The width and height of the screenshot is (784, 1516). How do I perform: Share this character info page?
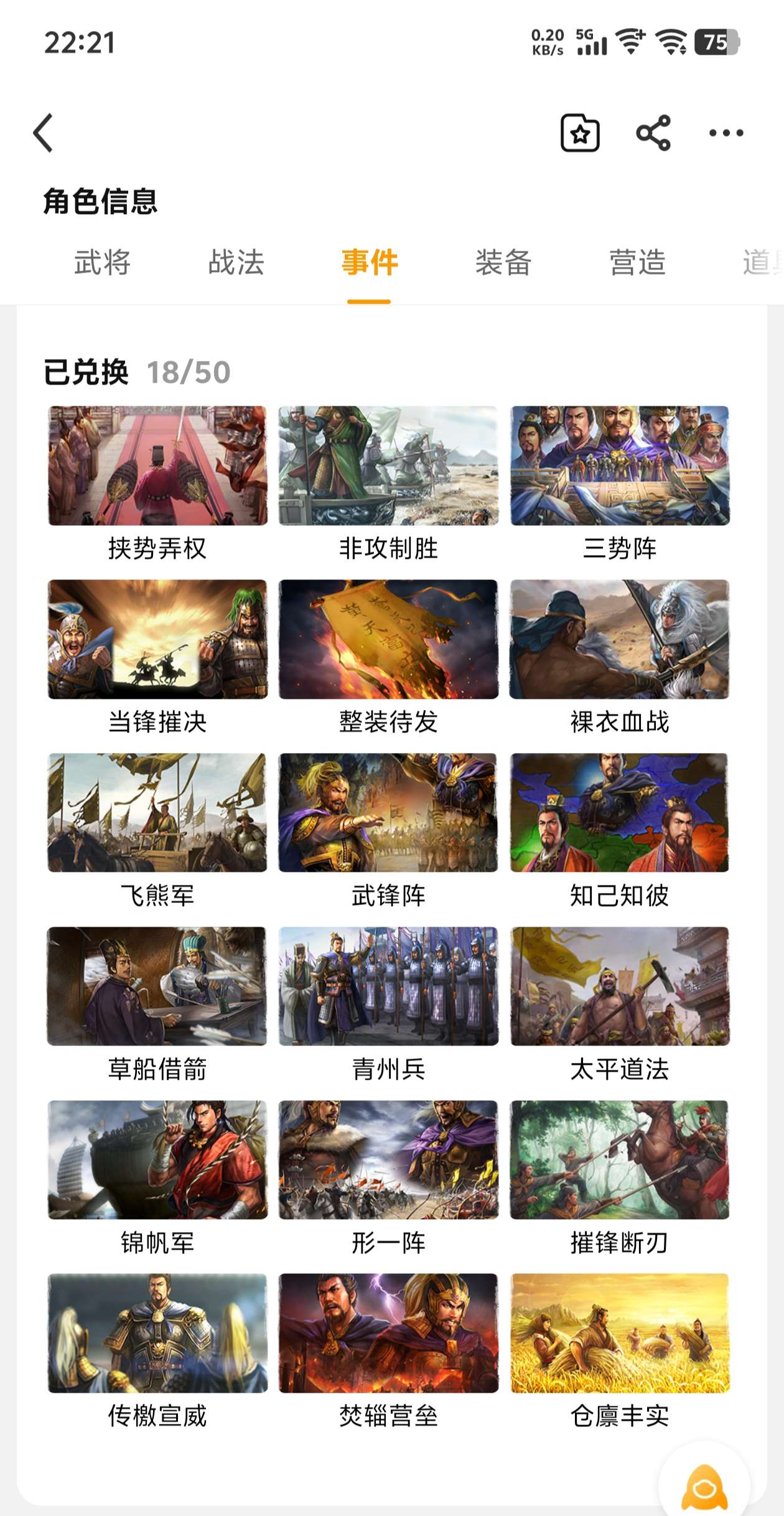[653, 133]
